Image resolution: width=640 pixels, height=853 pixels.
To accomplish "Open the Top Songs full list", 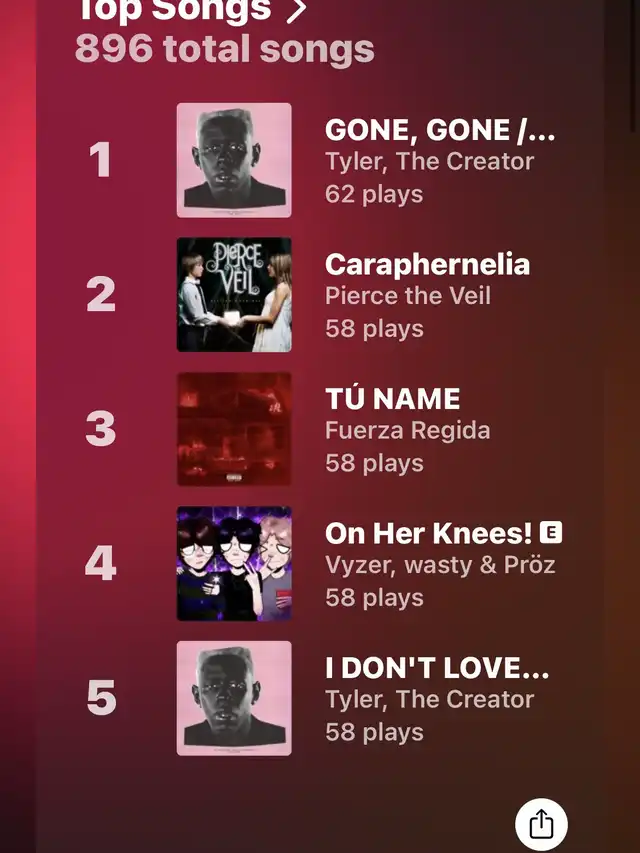I will coord(190,10).
